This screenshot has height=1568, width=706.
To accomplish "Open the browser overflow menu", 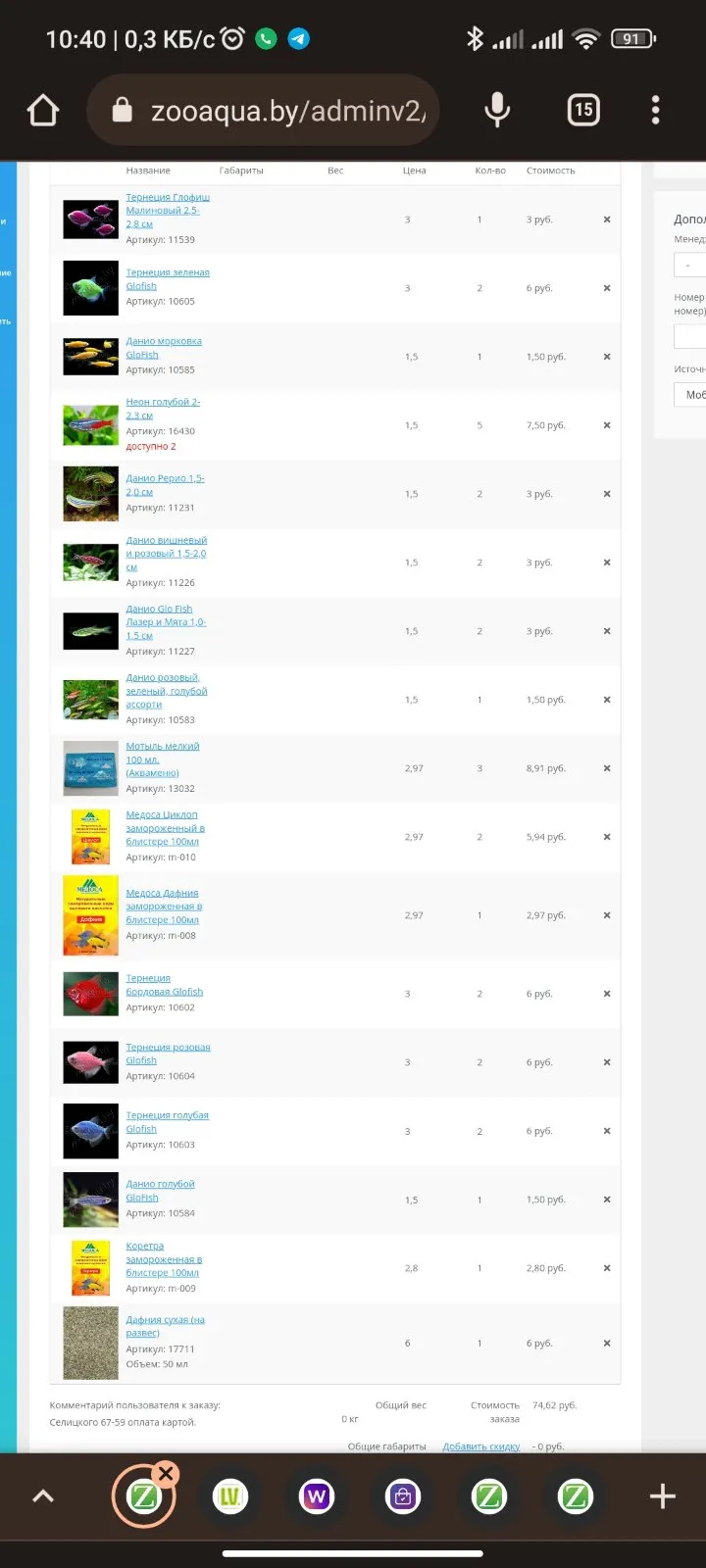I will 655,110.
